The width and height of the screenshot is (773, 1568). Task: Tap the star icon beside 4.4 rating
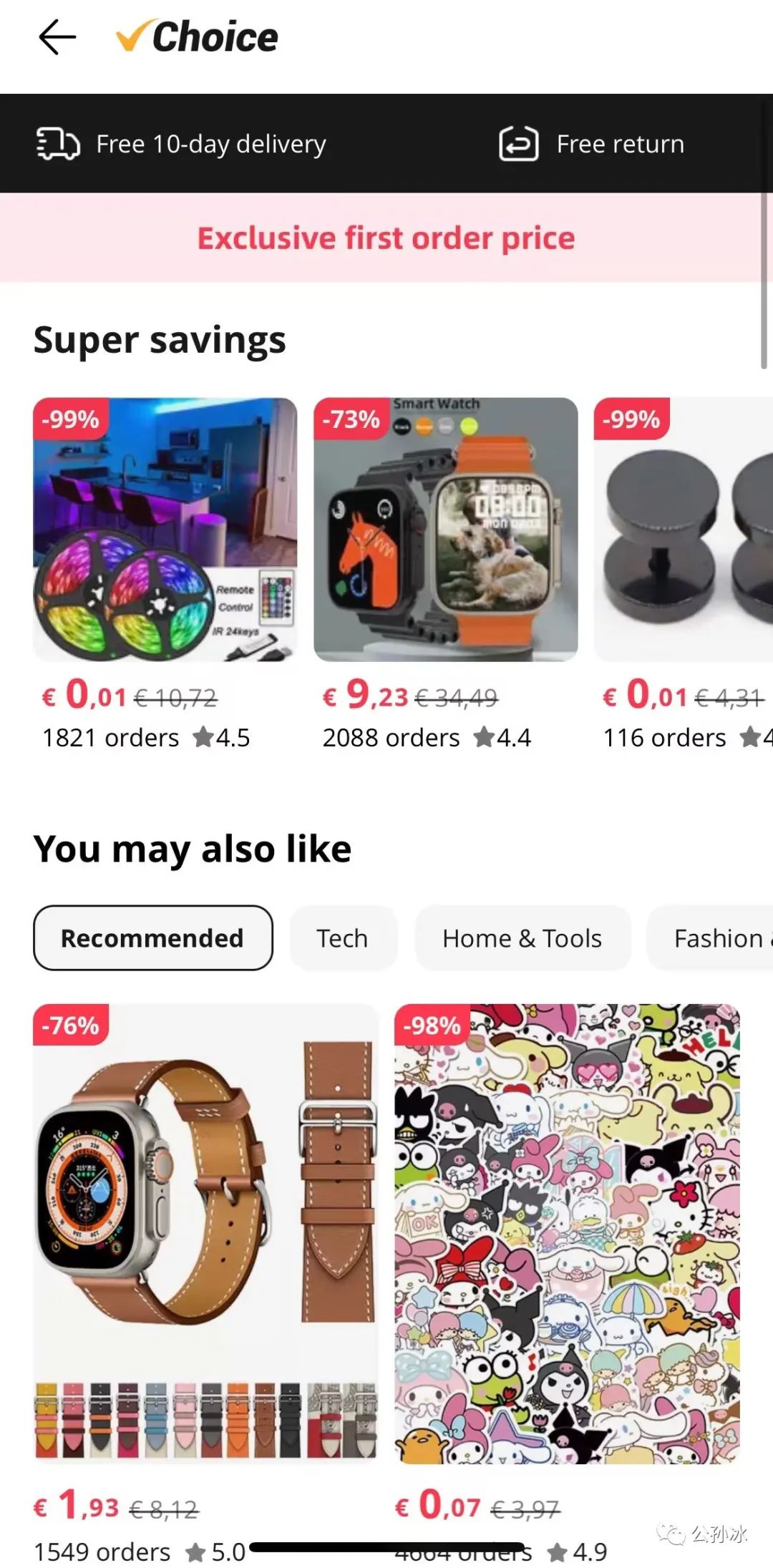(486, 736)
